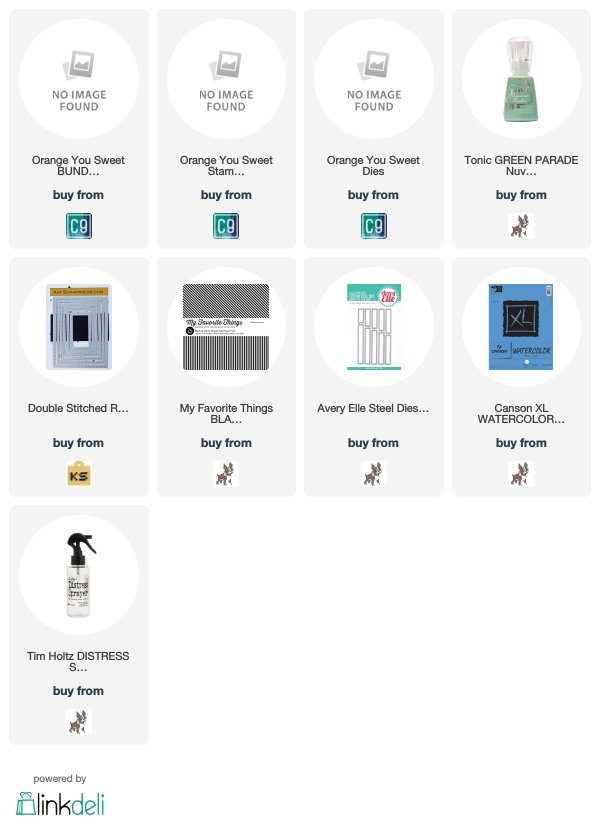Tap the store icon under Tim Holtz DISTRESS

(78, 721)
